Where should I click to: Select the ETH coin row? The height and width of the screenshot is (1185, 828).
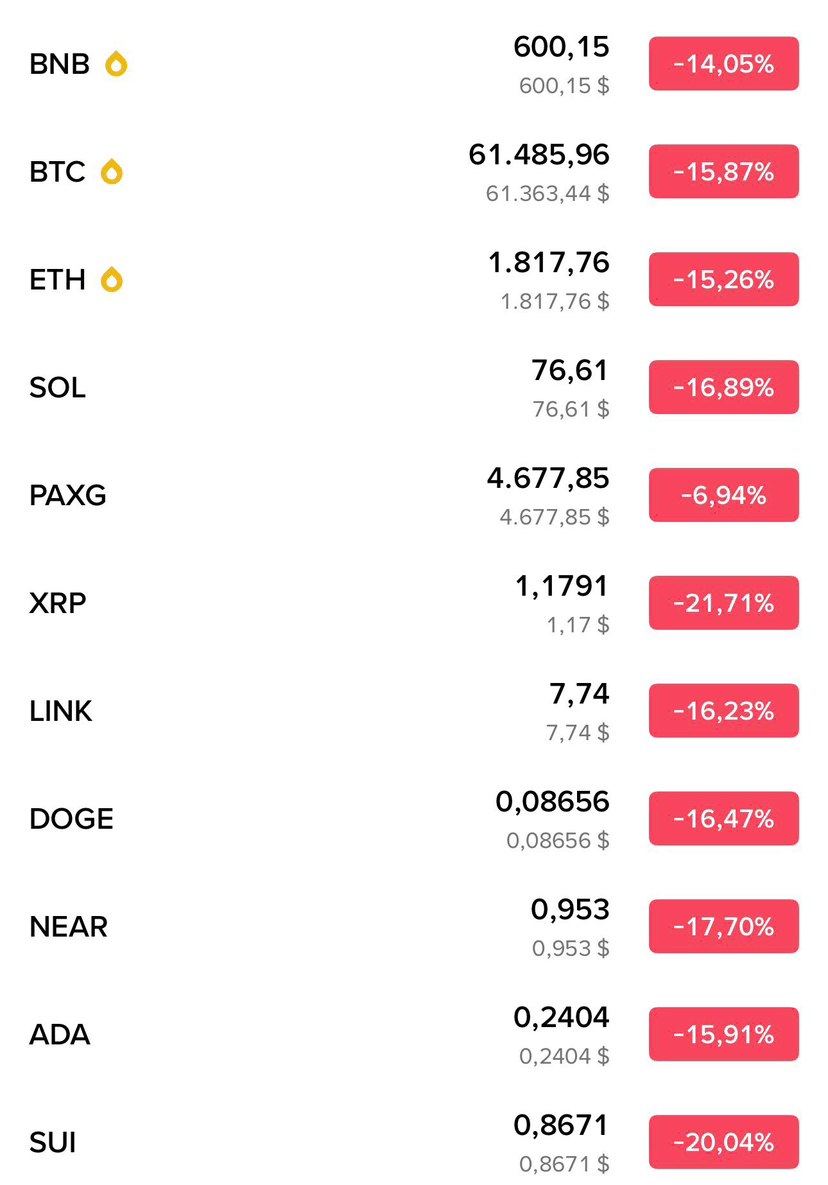tap(414, 280)
